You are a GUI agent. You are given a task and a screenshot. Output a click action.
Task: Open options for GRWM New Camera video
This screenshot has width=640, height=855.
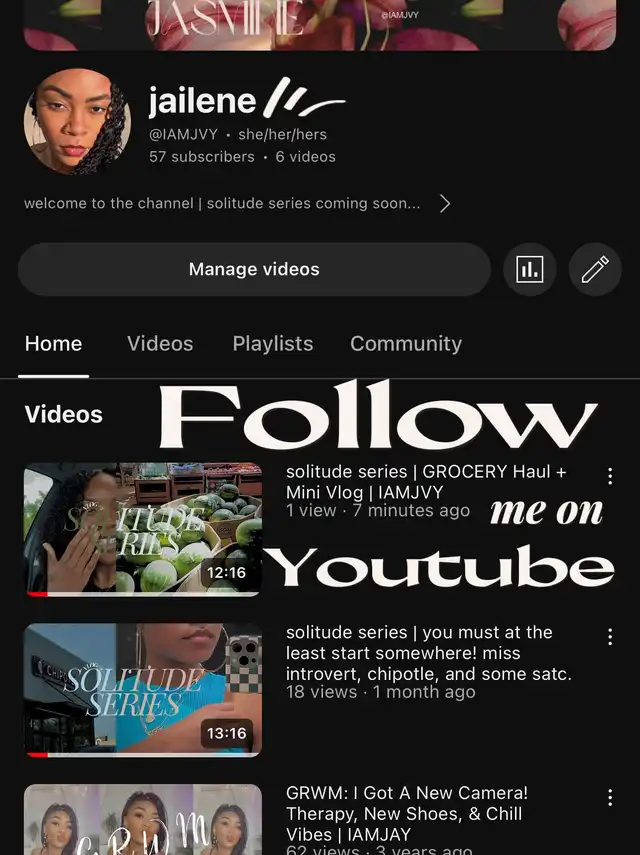click(610, 797)
